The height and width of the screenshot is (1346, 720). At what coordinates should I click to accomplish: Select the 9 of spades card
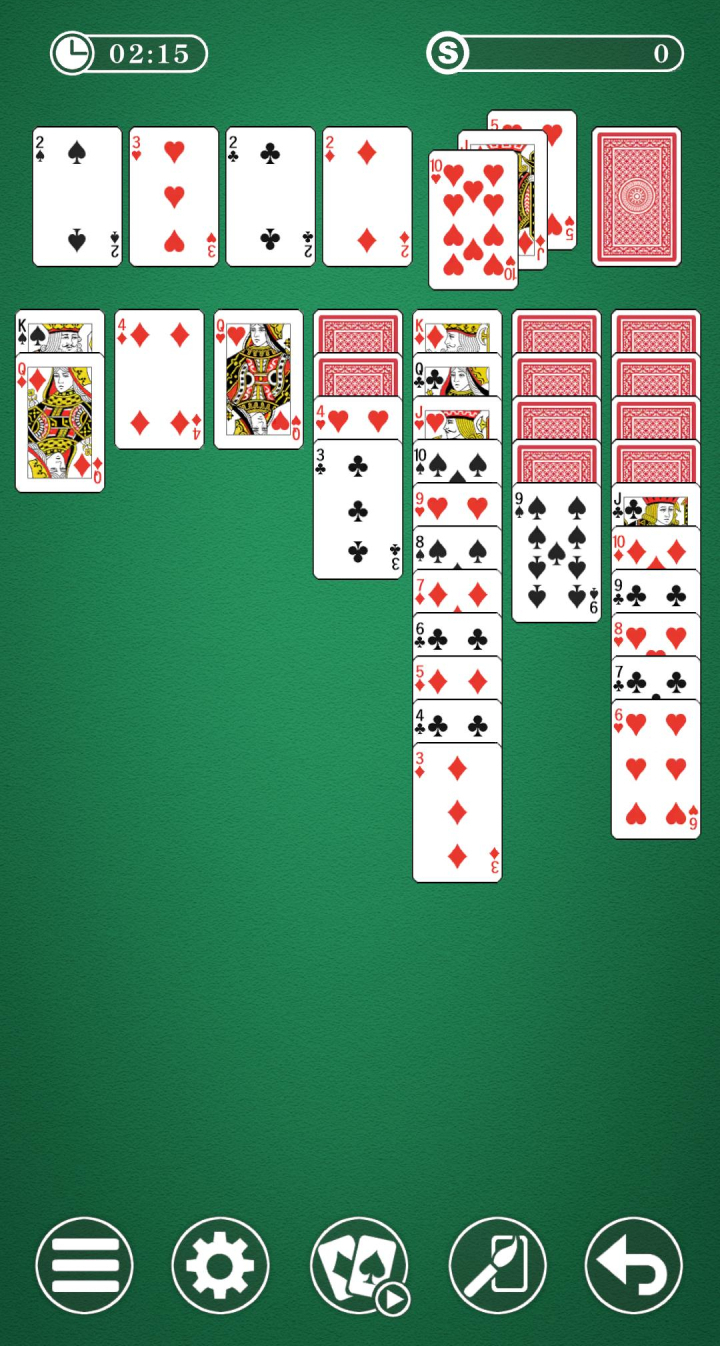pos(556,552)
